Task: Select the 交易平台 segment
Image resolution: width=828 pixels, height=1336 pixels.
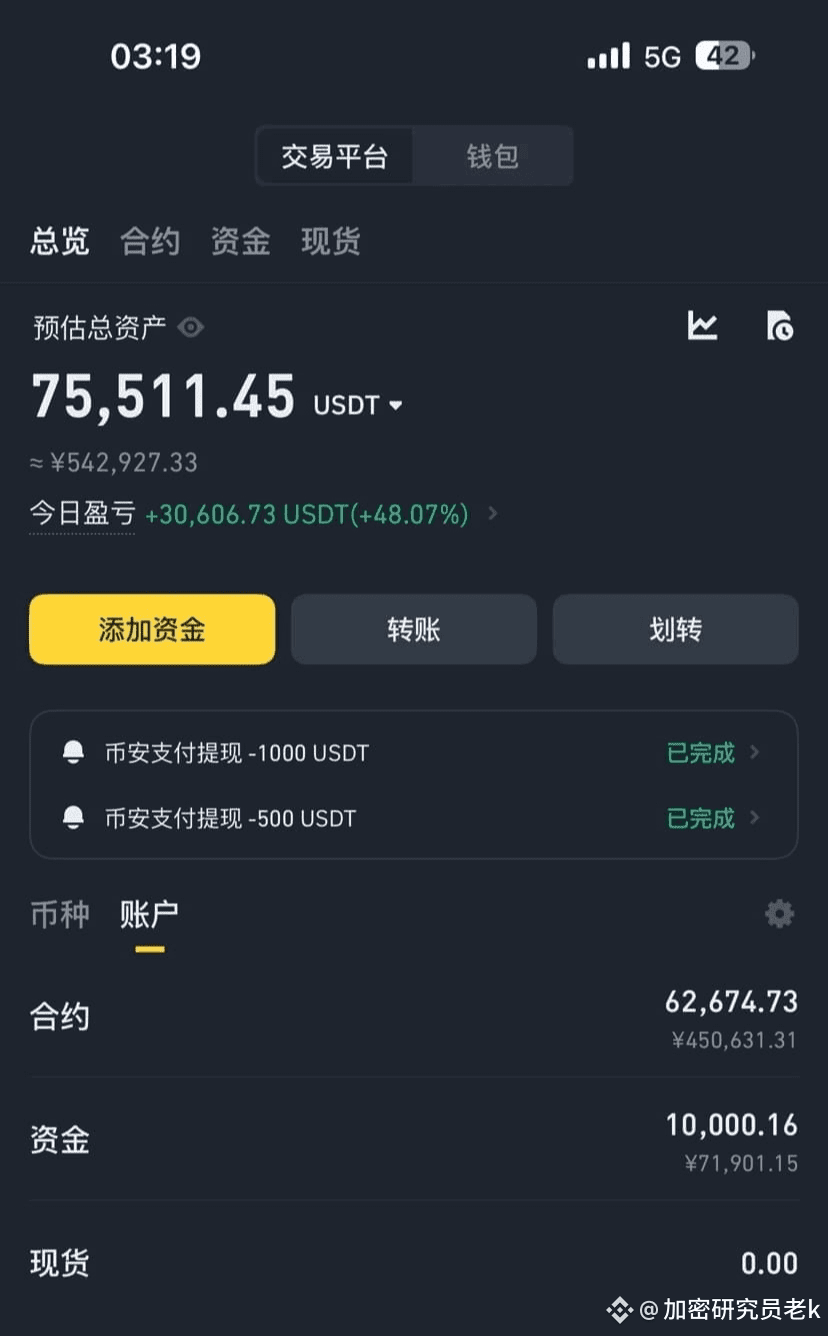Action: point(334,156)
